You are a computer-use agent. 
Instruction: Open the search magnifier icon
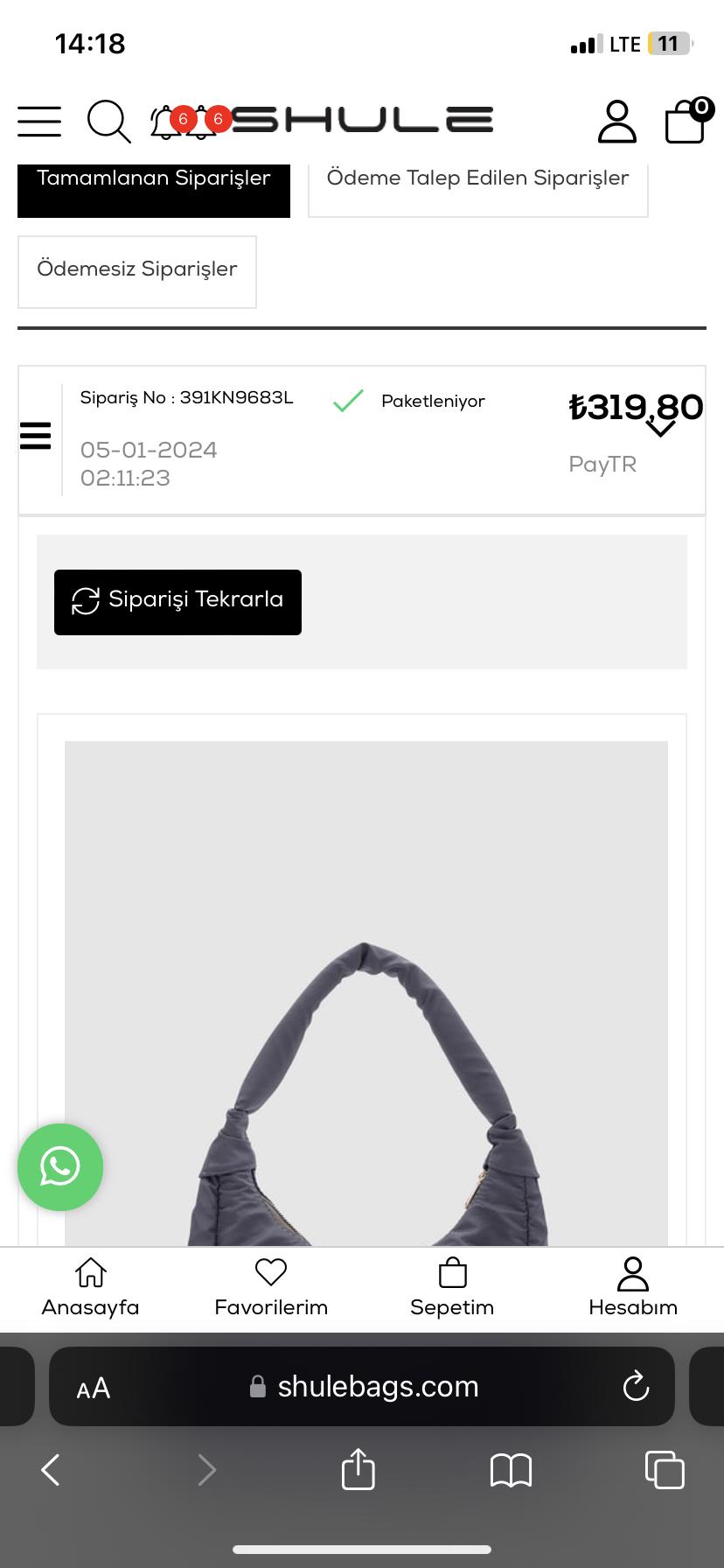tap(108, 121)
